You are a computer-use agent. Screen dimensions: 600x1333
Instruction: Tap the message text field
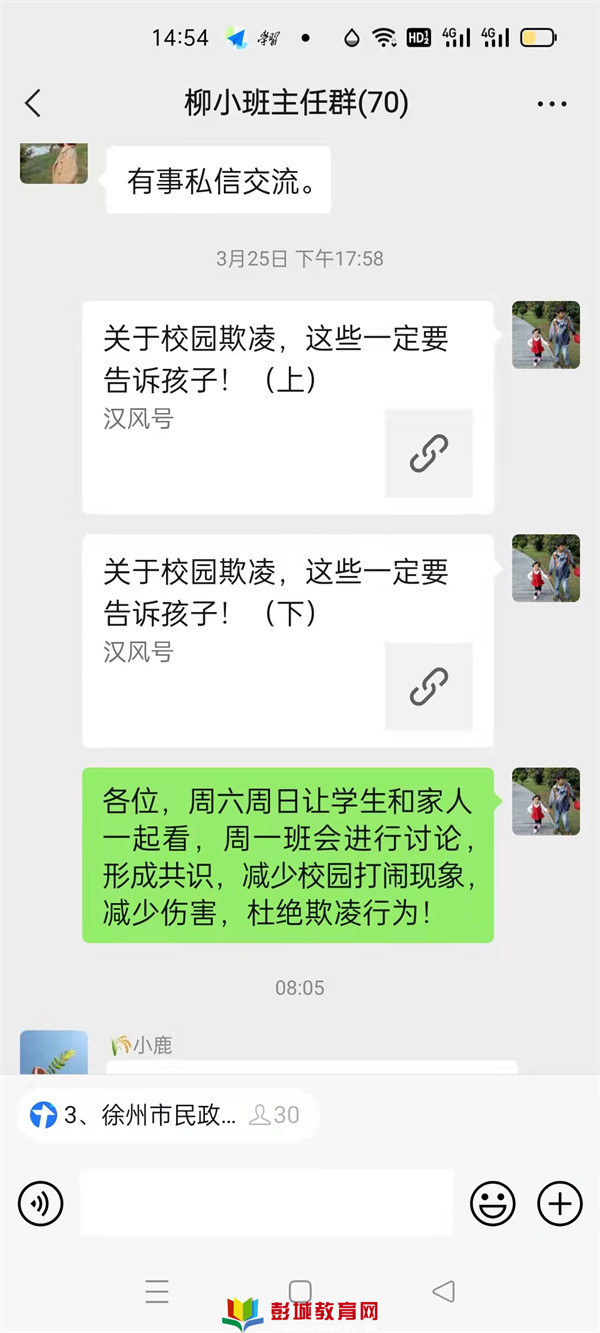pos(266,1203)
